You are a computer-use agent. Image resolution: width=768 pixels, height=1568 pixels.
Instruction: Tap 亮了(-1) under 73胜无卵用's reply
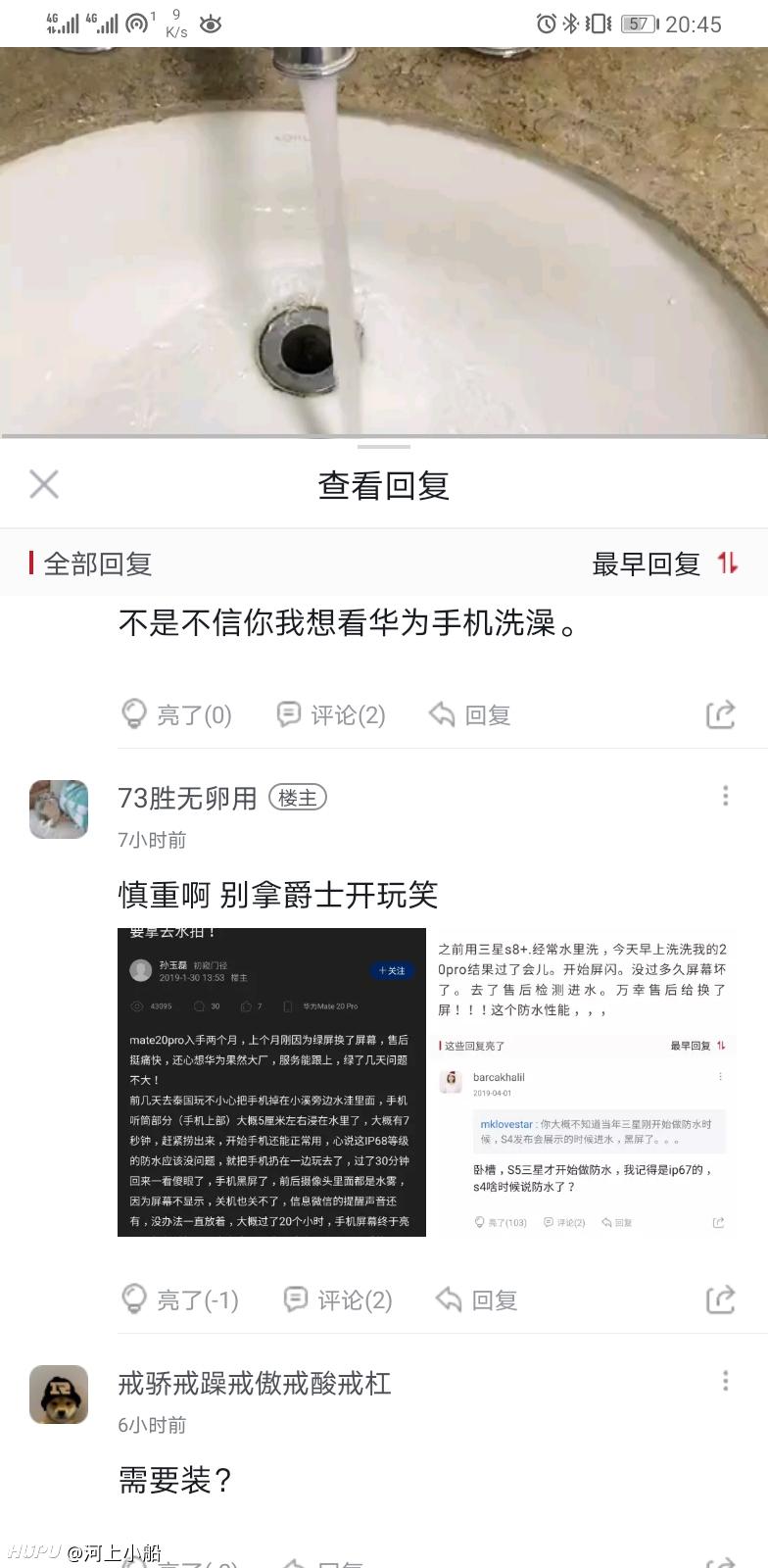click(x=179, y=1299)
